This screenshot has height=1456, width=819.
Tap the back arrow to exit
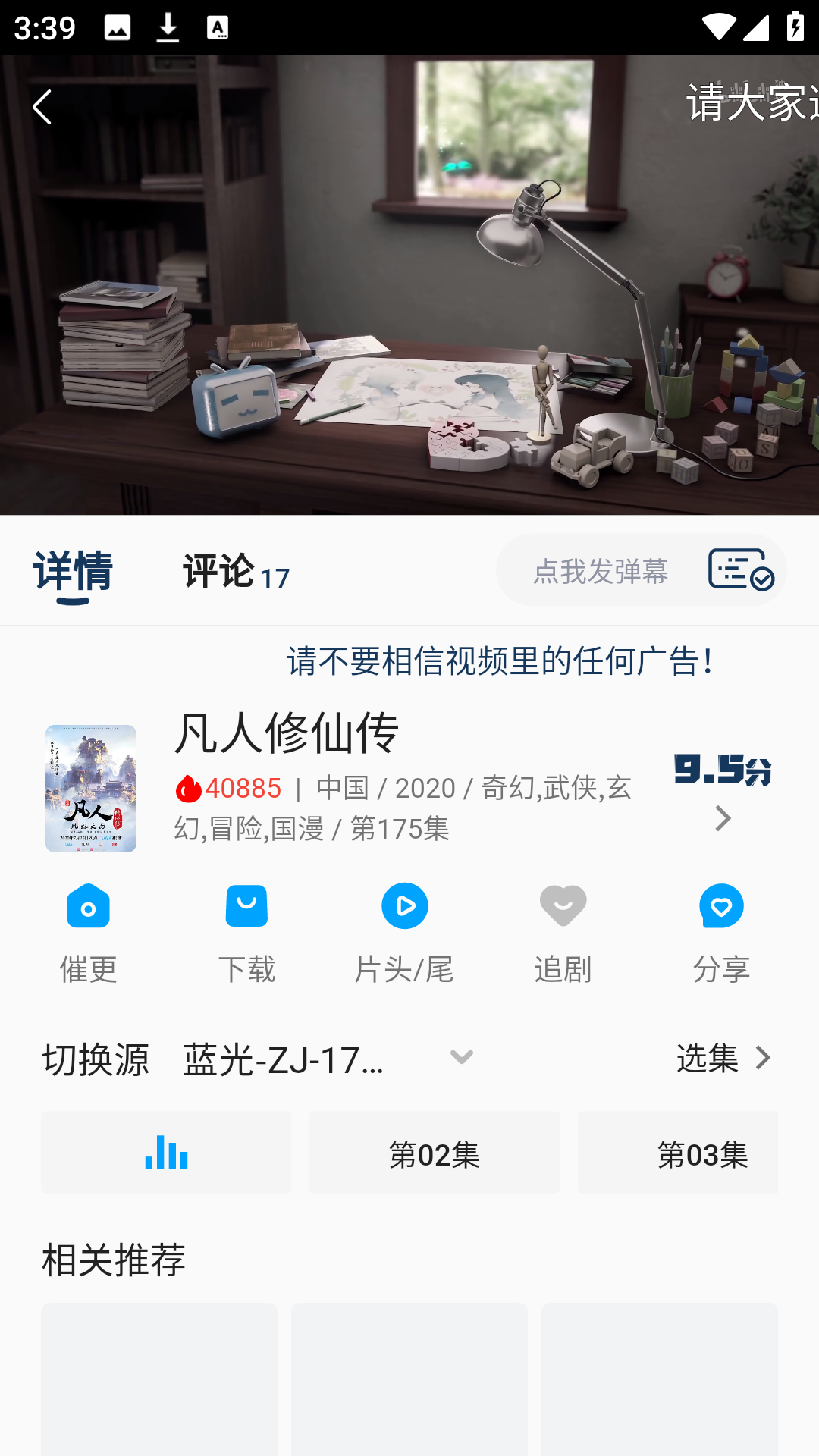tap(41, 106)
